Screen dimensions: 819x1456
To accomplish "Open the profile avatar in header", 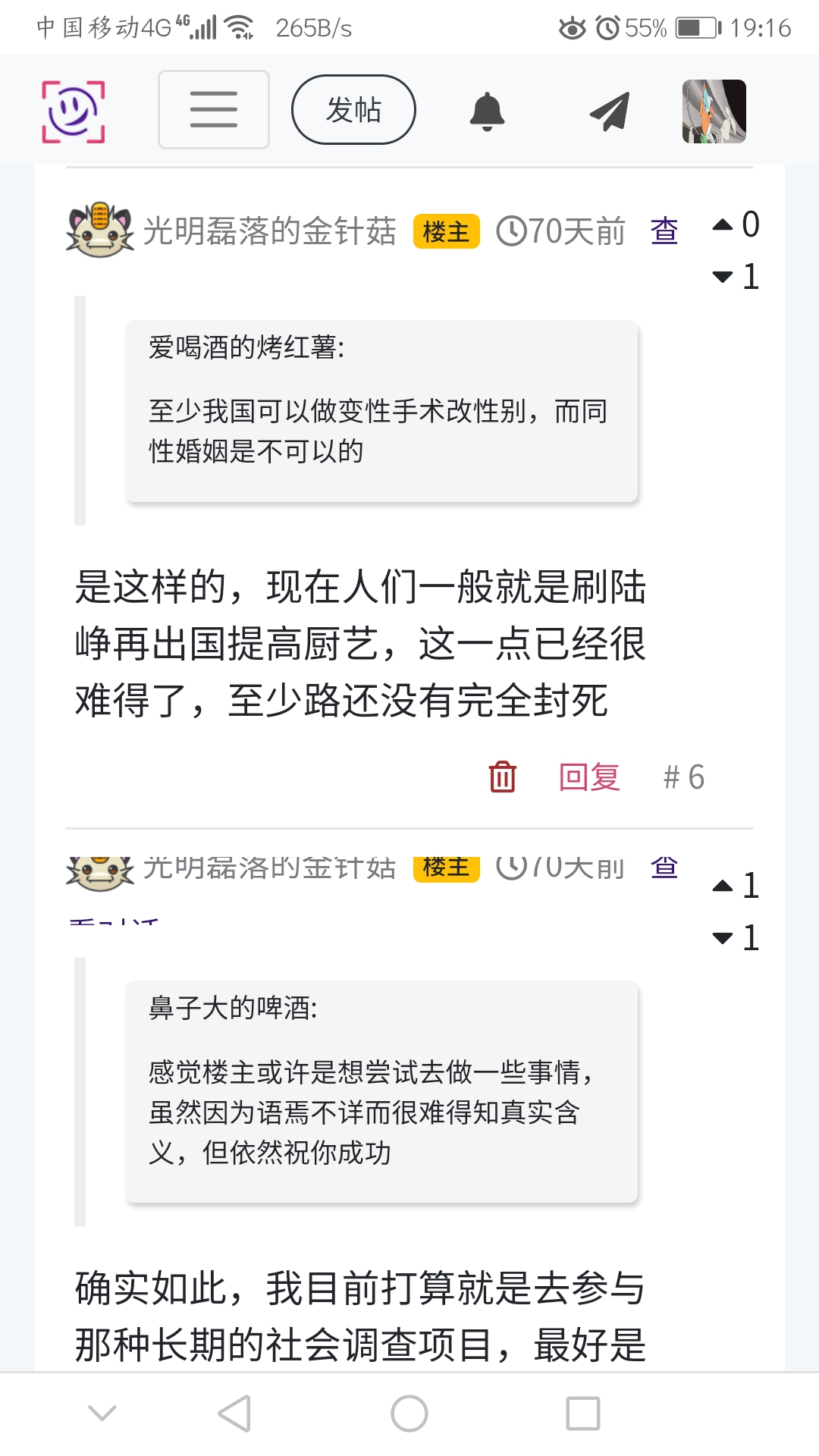I will [714, 111].
